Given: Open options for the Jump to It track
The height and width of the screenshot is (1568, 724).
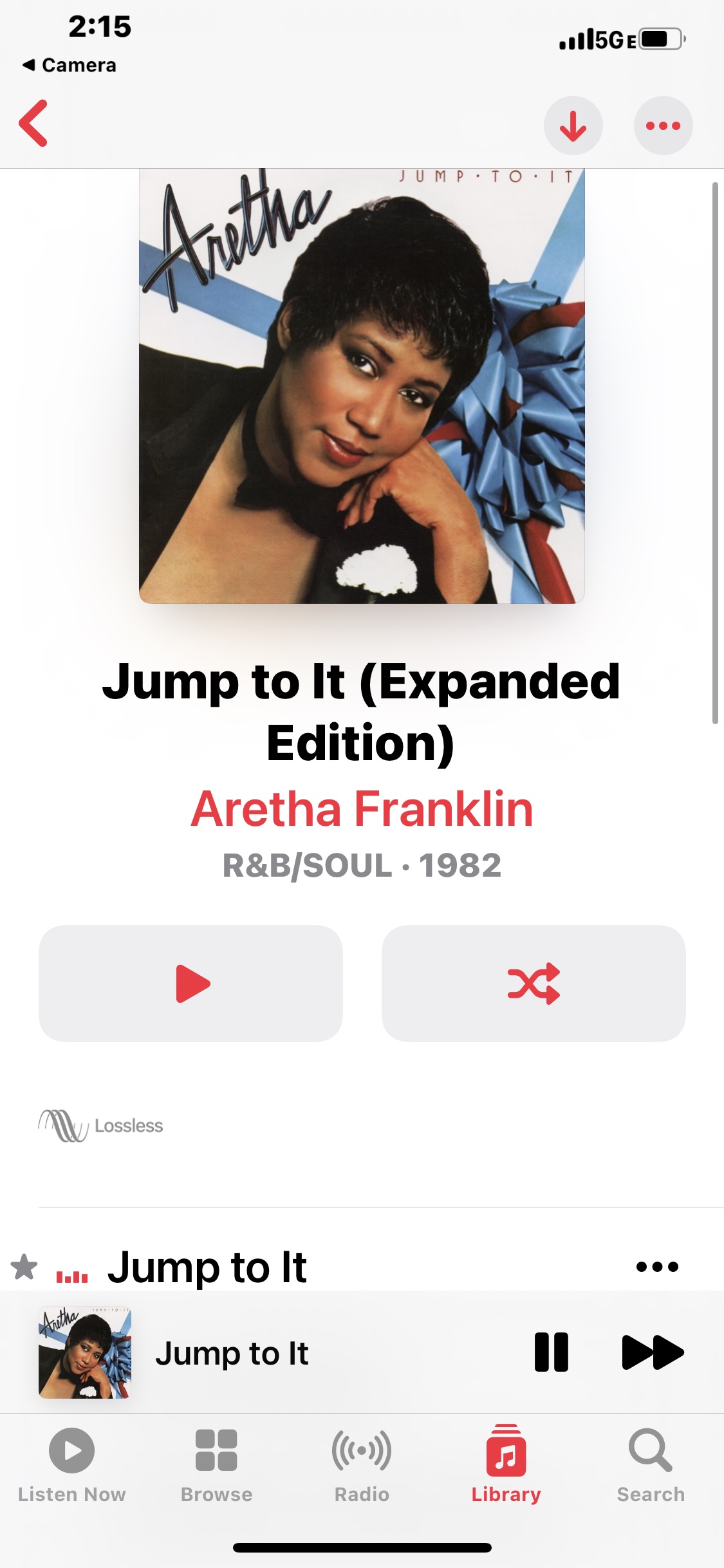Looking at the screenshot, I should (x=657, y=1267).
